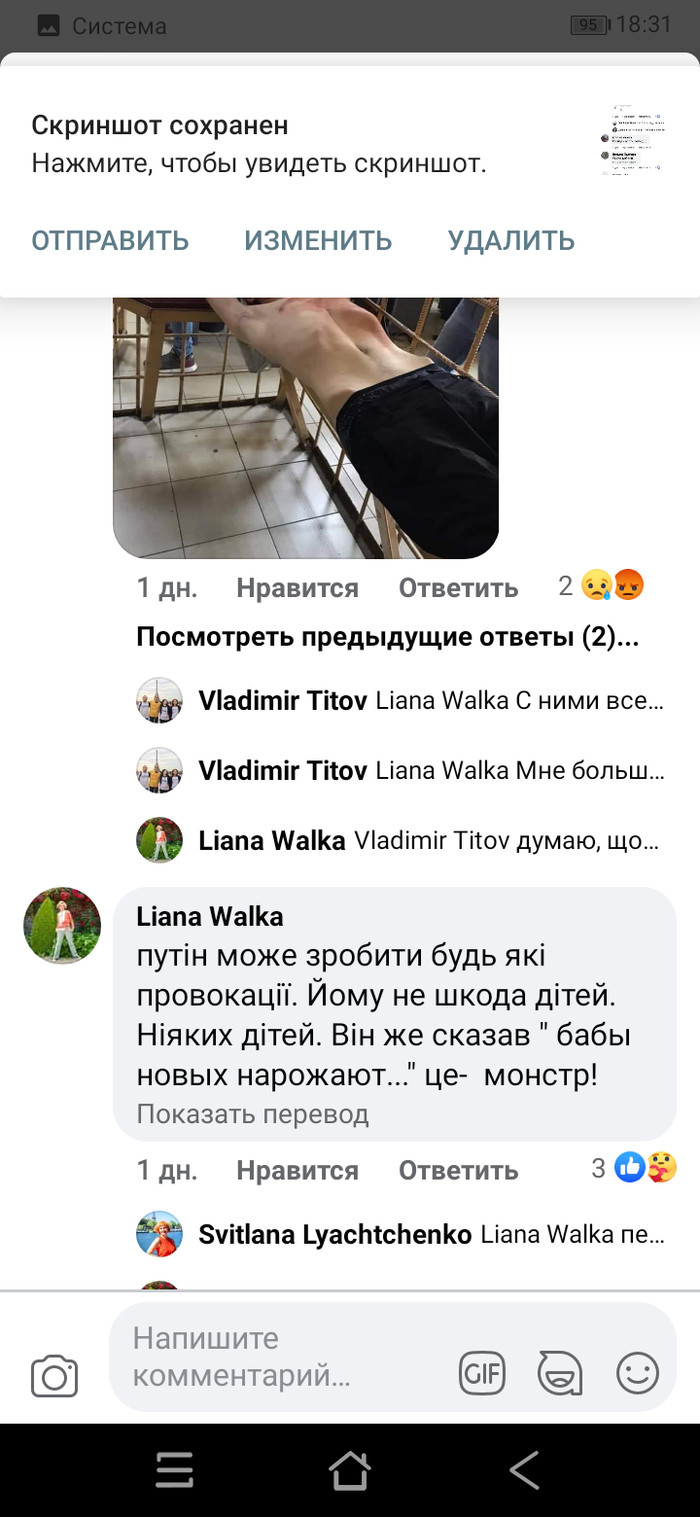Tap ОТПРАВИТЬ in the screenshot notification
This screenshot has width=700, height=1517.
(x=110, y=241)
